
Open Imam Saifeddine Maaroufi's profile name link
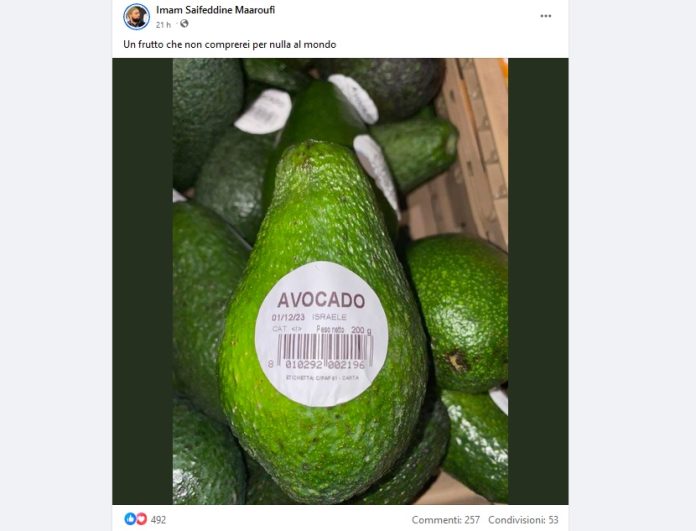tap(215, 10)
